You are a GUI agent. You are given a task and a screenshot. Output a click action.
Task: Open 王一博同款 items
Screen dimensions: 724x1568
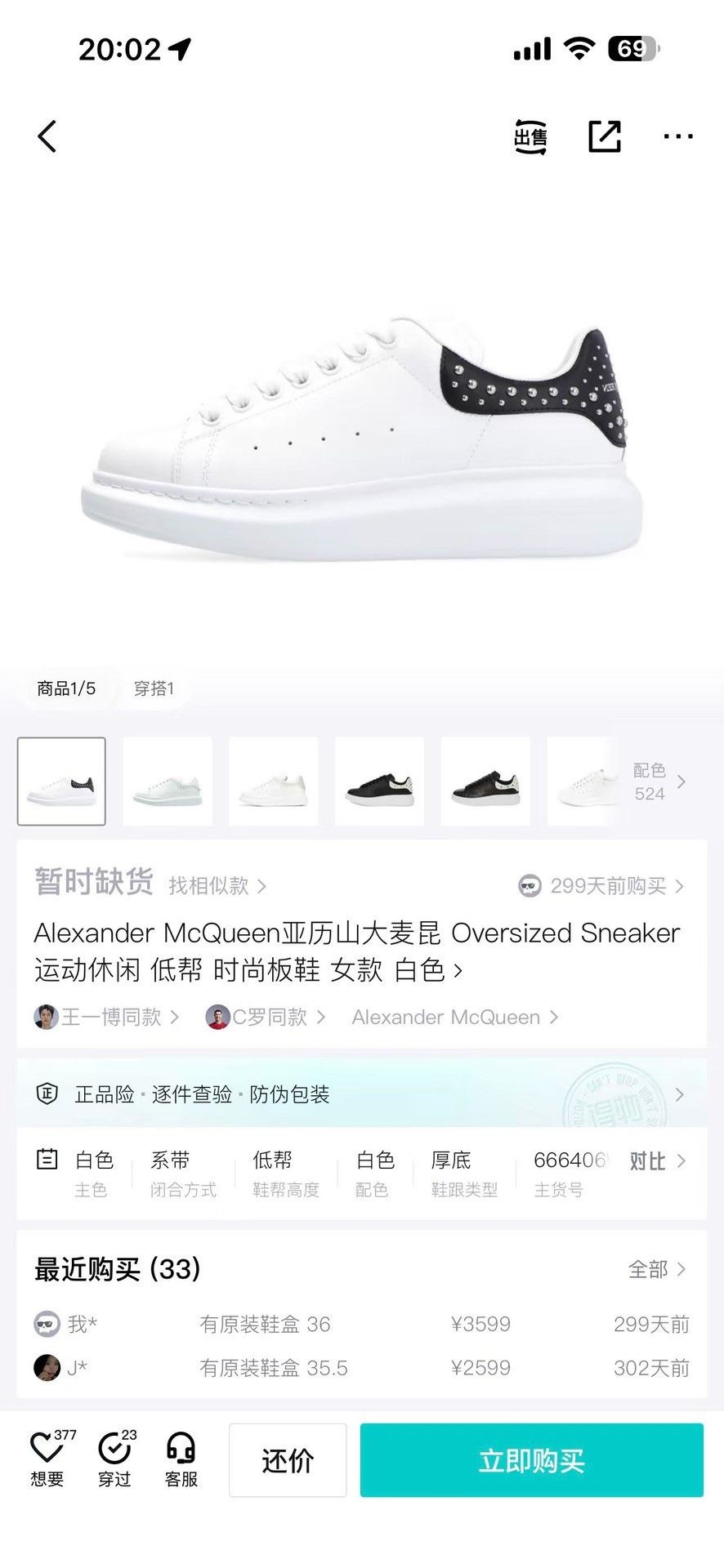106,1017
